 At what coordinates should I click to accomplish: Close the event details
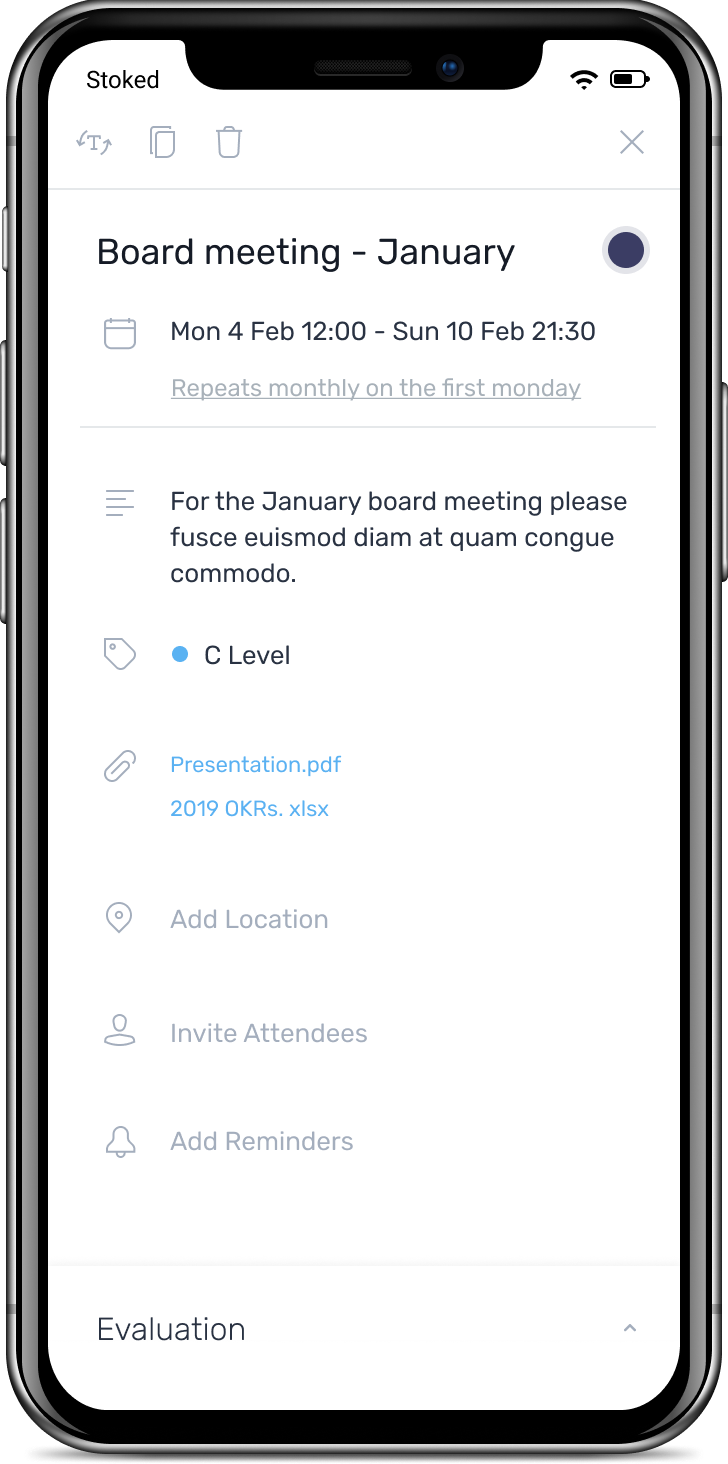631,142
